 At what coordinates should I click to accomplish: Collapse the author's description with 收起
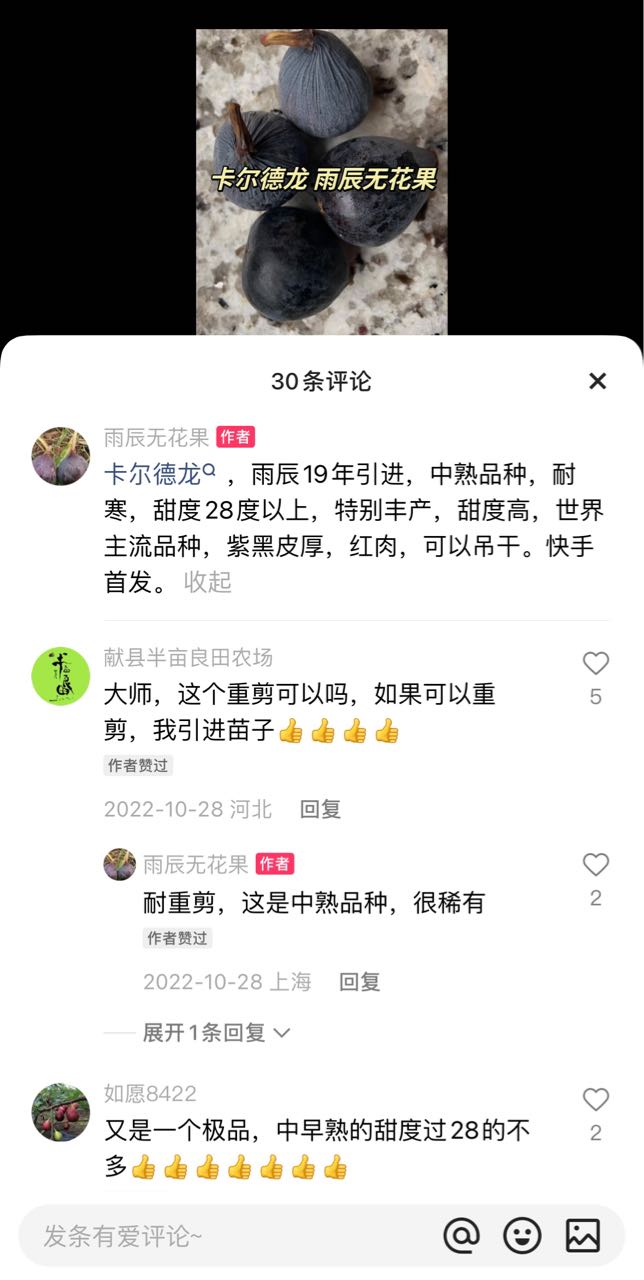pos(208,582)
